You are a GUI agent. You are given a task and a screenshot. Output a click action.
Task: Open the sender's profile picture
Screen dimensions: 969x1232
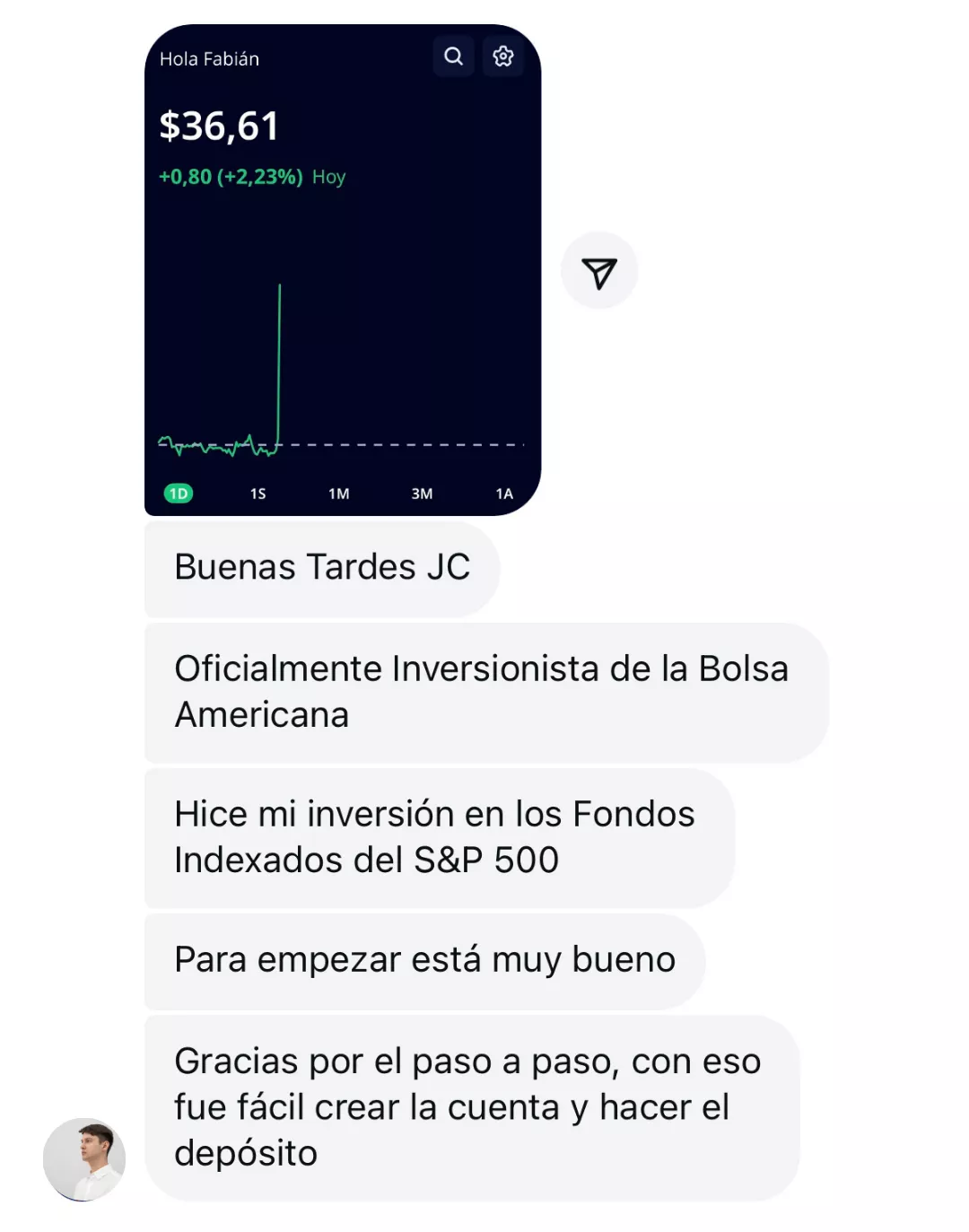click(x=84, y=1158)
